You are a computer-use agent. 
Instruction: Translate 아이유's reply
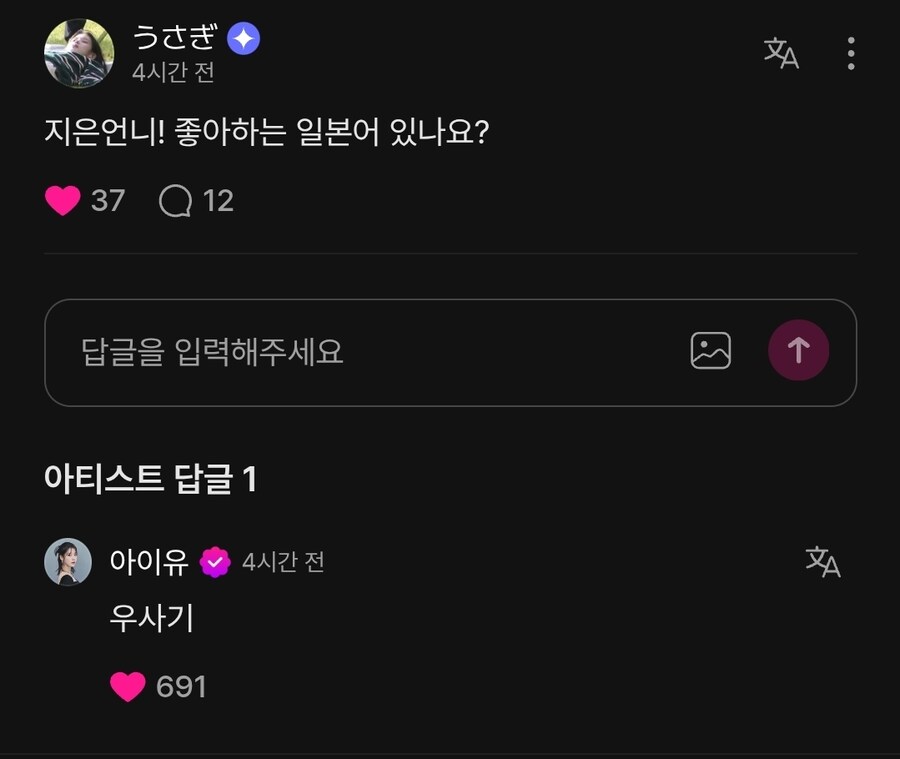pos(822,562)
